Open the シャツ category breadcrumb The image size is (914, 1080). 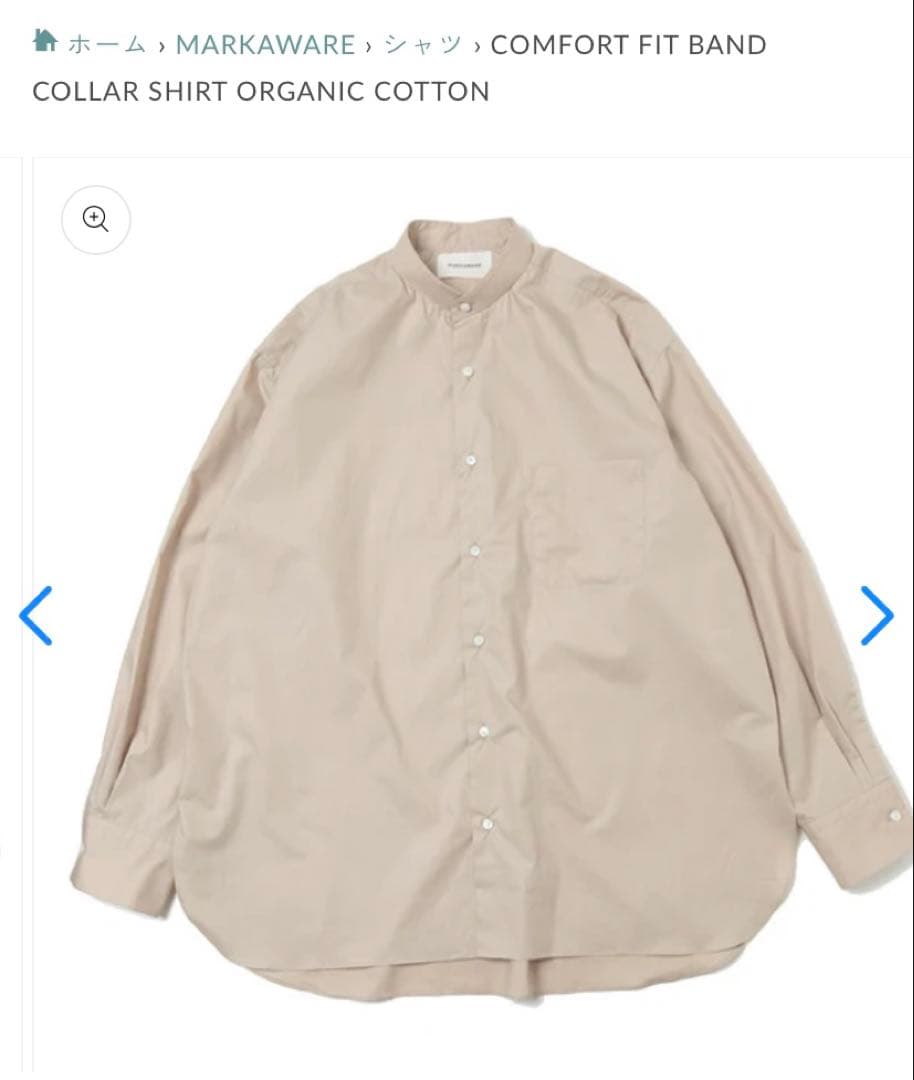tap(424, 45)
